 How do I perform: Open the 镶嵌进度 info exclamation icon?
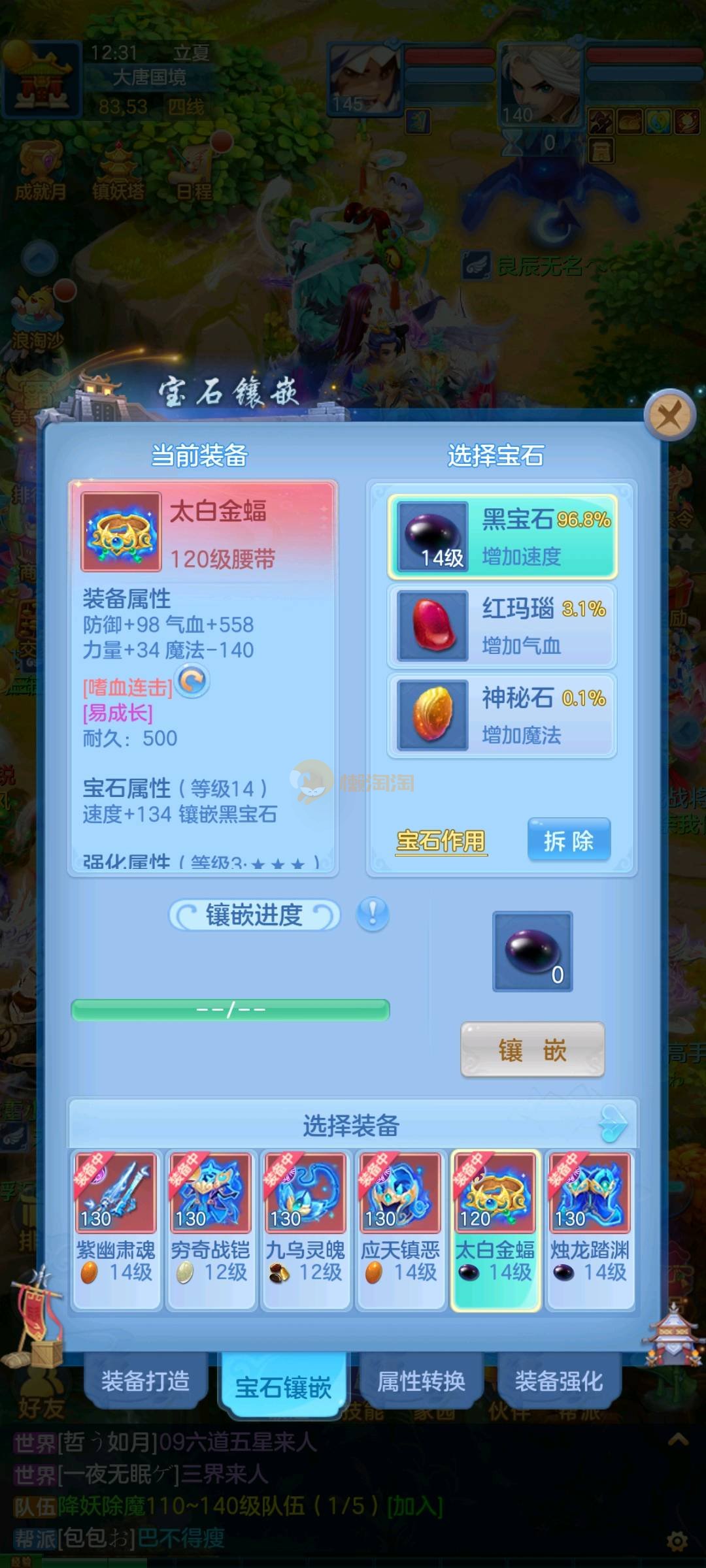pos(373,914)
